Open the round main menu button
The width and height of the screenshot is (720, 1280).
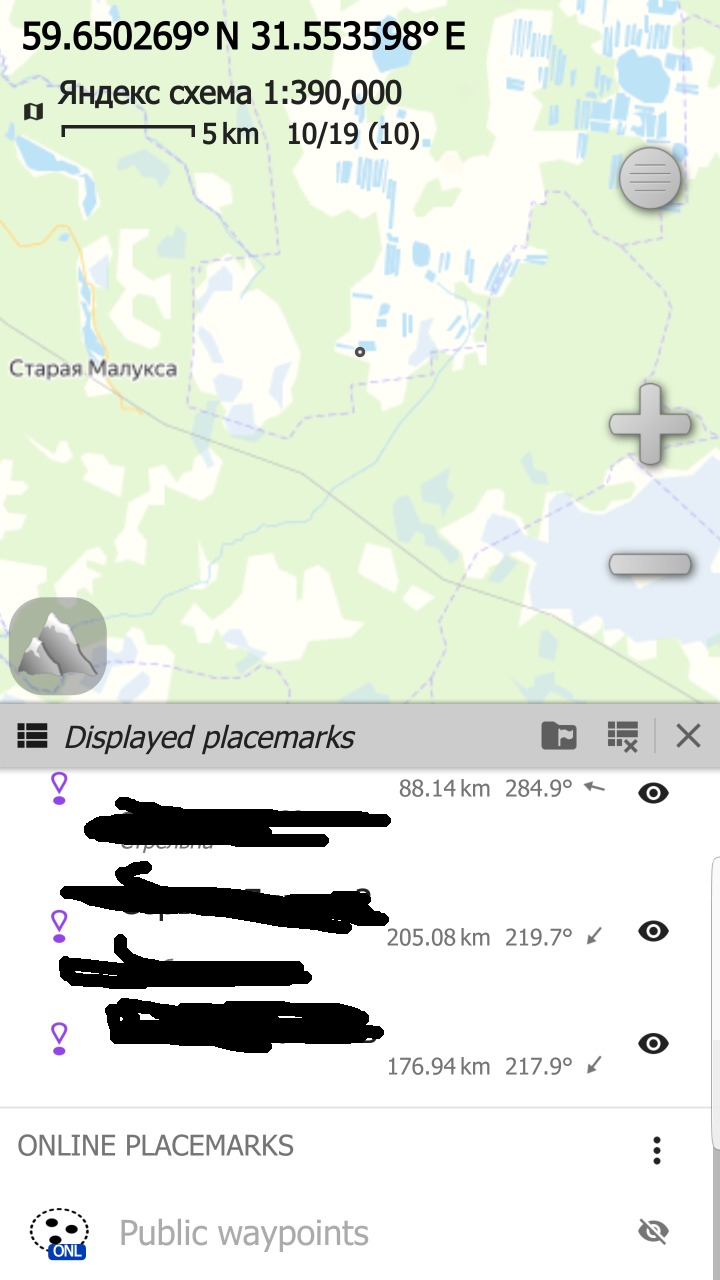tap(650, 179)
